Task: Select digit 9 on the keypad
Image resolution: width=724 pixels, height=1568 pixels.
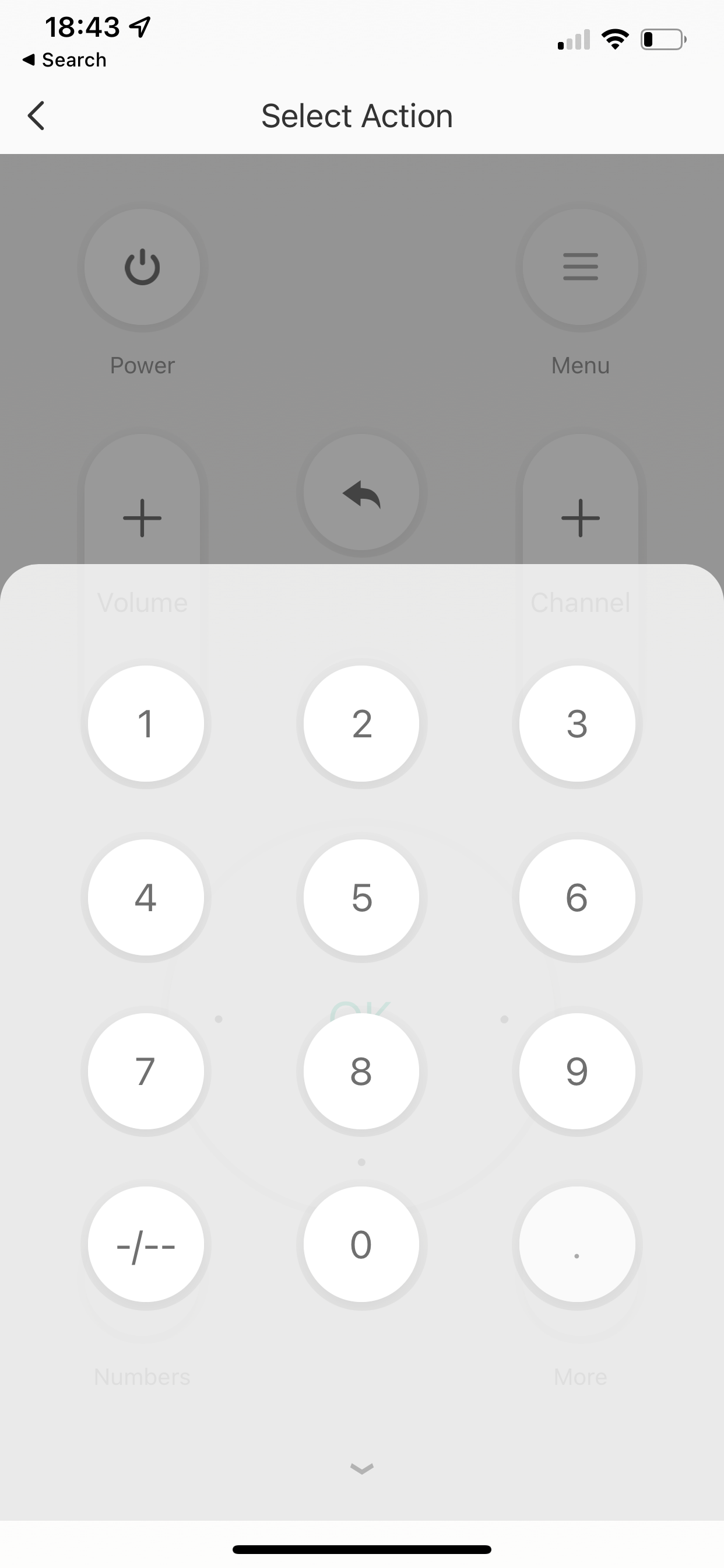Action: pos(577,1070)
